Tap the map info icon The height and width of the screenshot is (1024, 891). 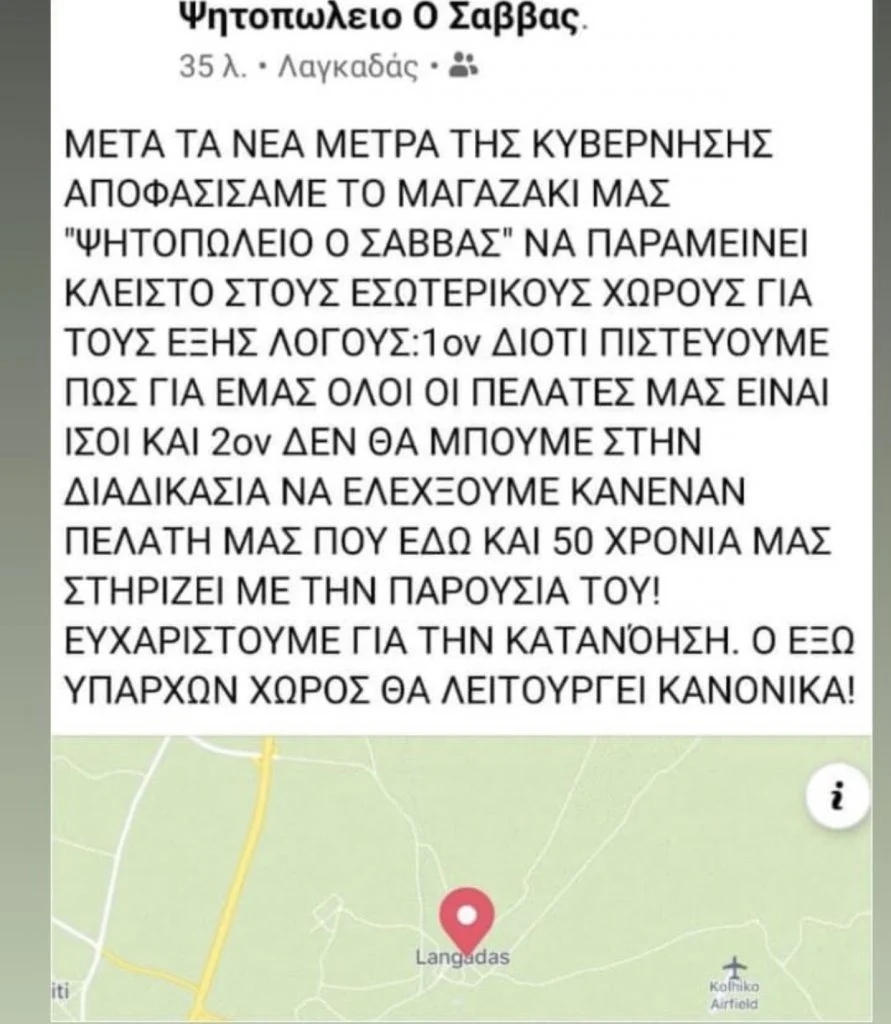pos(839,797)
